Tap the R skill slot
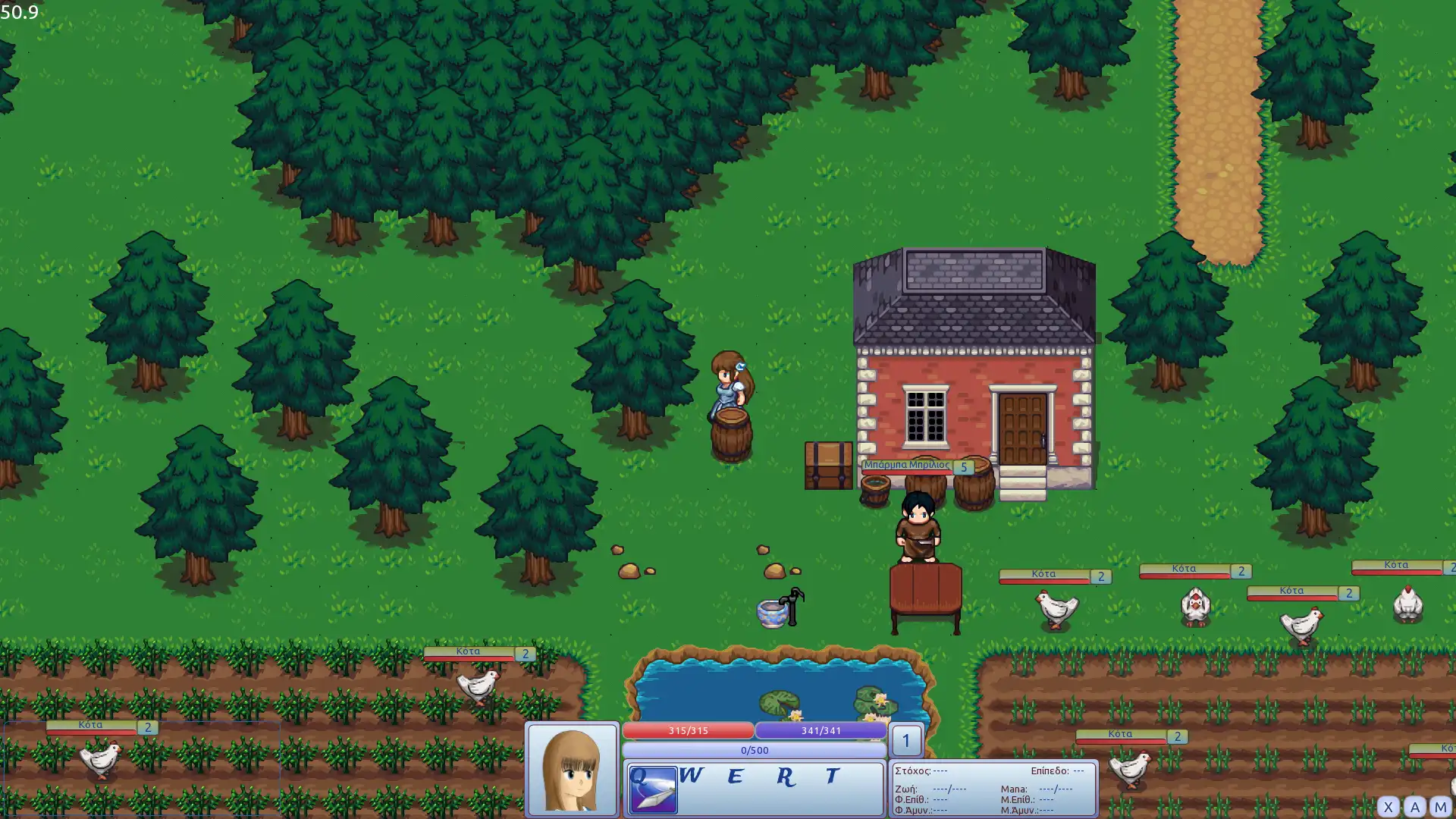The image size is (1456, 819). pyautogui.click(x=785, y=777)
